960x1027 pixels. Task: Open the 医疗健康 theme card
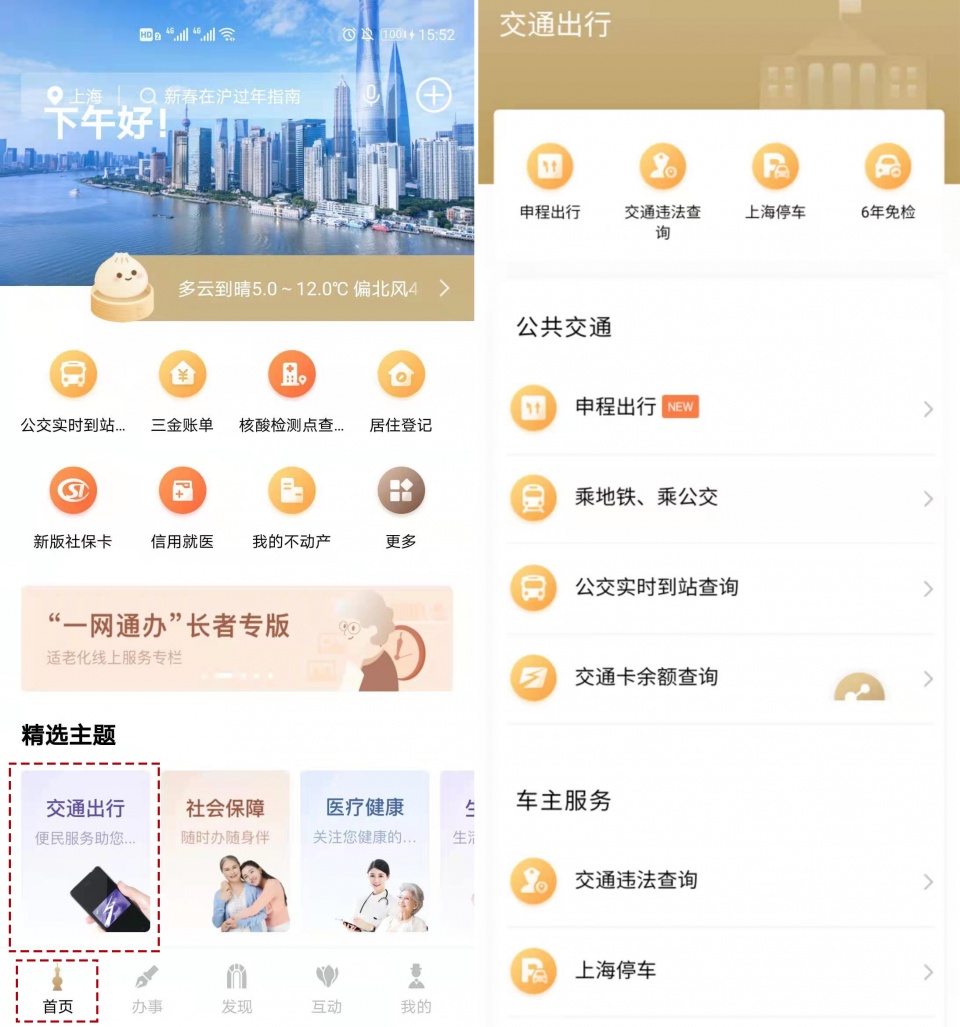(x=365, y=851)
